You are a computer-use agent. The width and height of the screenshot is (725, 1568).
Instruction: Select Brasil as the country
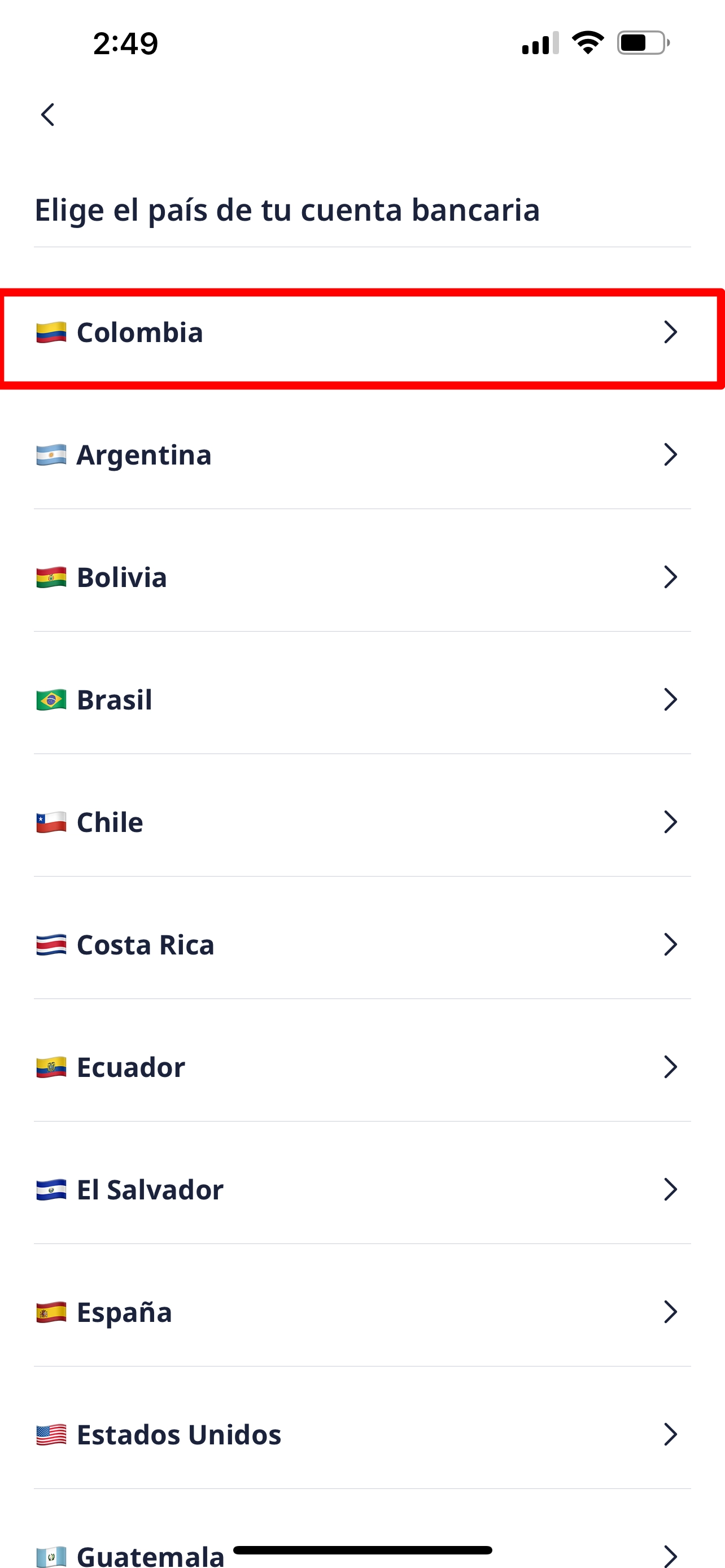(x=362, y=699)
